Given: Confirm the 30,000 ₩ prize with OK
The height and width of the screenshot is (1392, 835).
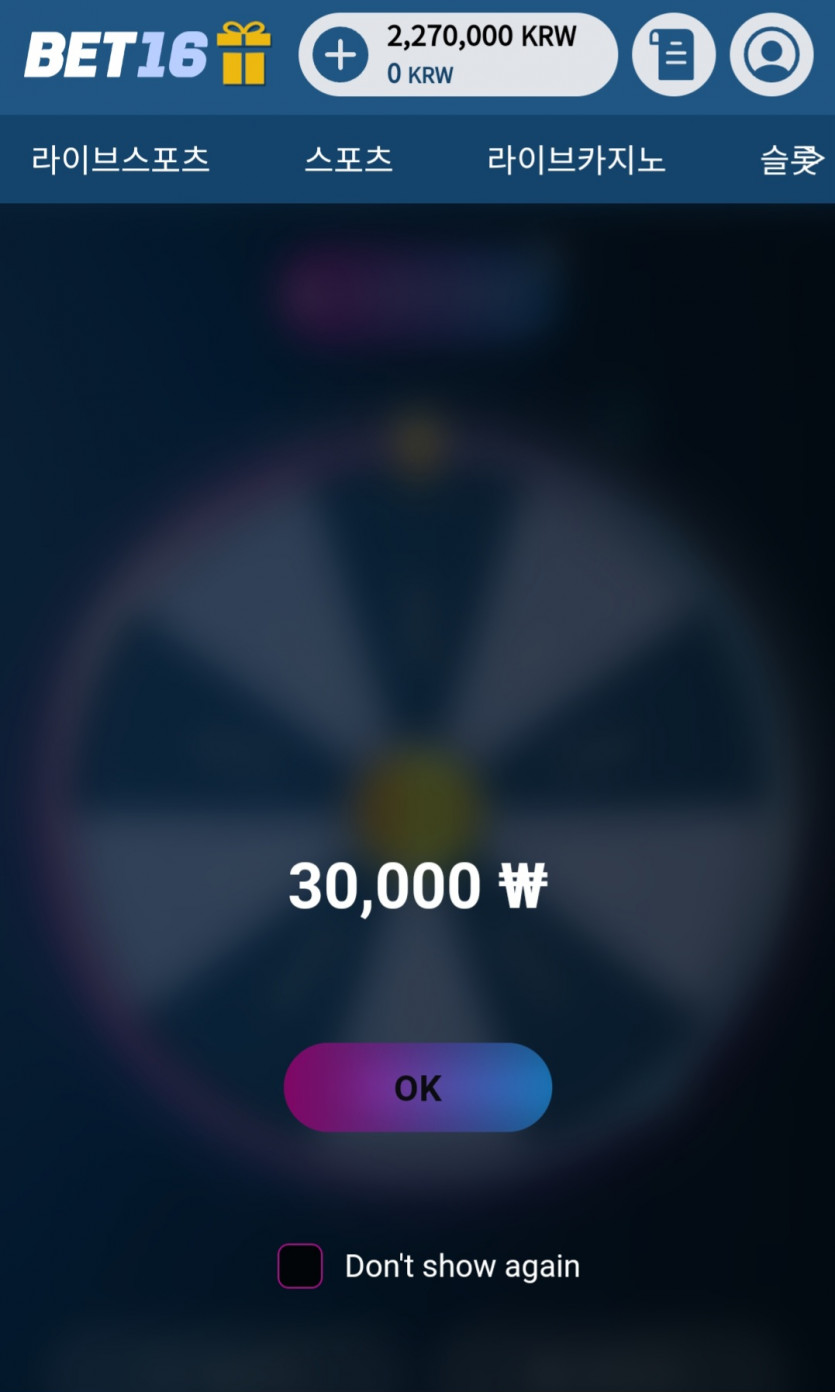Looking at the screenshot, I should (417, 1087).
